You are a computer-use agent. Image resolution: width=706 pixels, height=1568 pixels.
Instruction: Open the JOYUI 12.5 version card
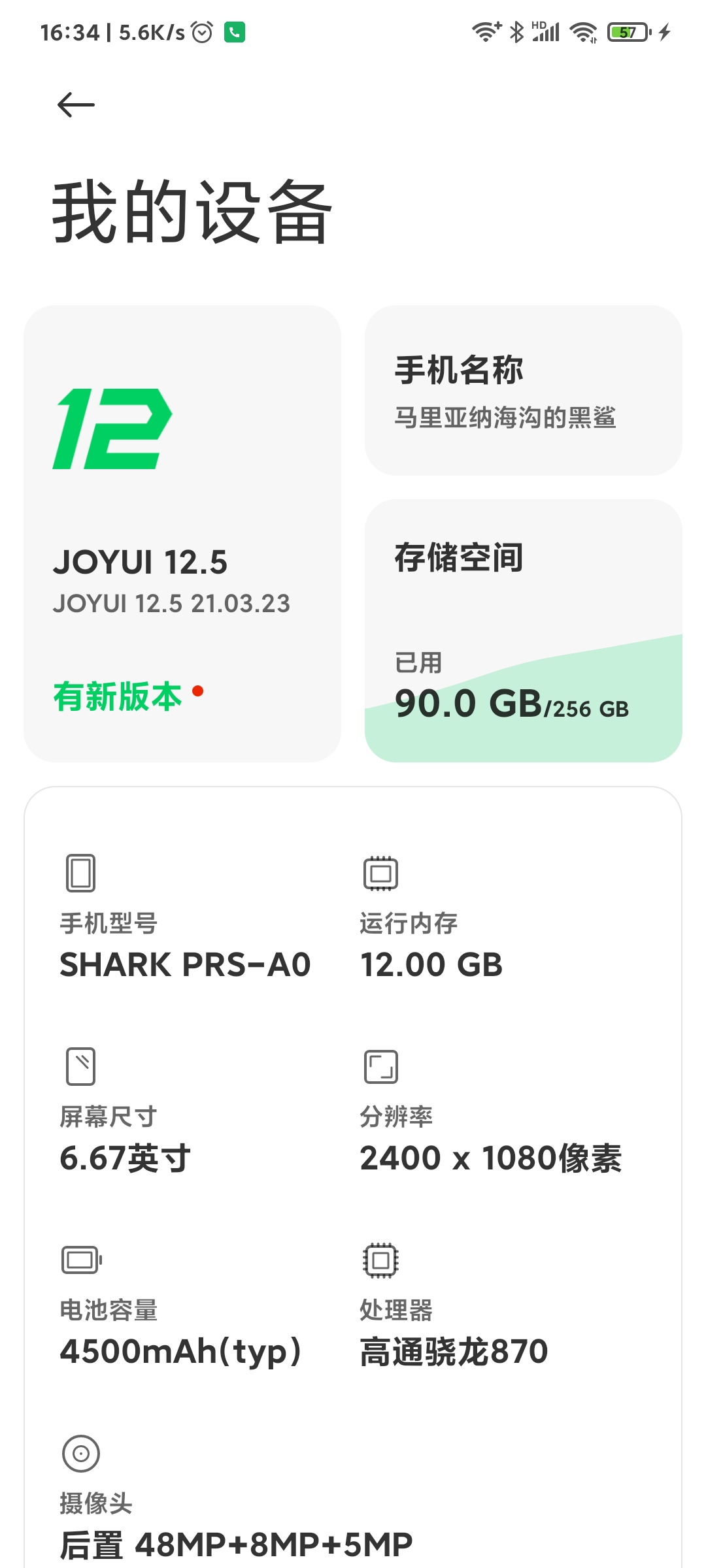coord(182,533)
